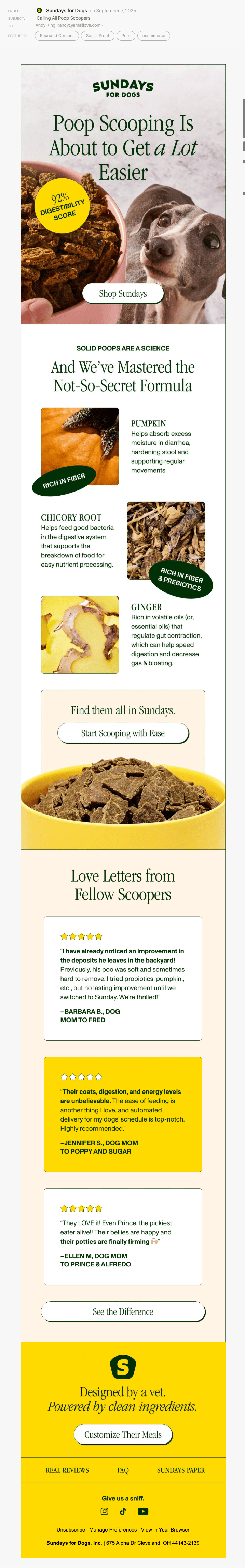245x1568 pixels.
Task: Open the FAQ link
Action: [122, 1470]
